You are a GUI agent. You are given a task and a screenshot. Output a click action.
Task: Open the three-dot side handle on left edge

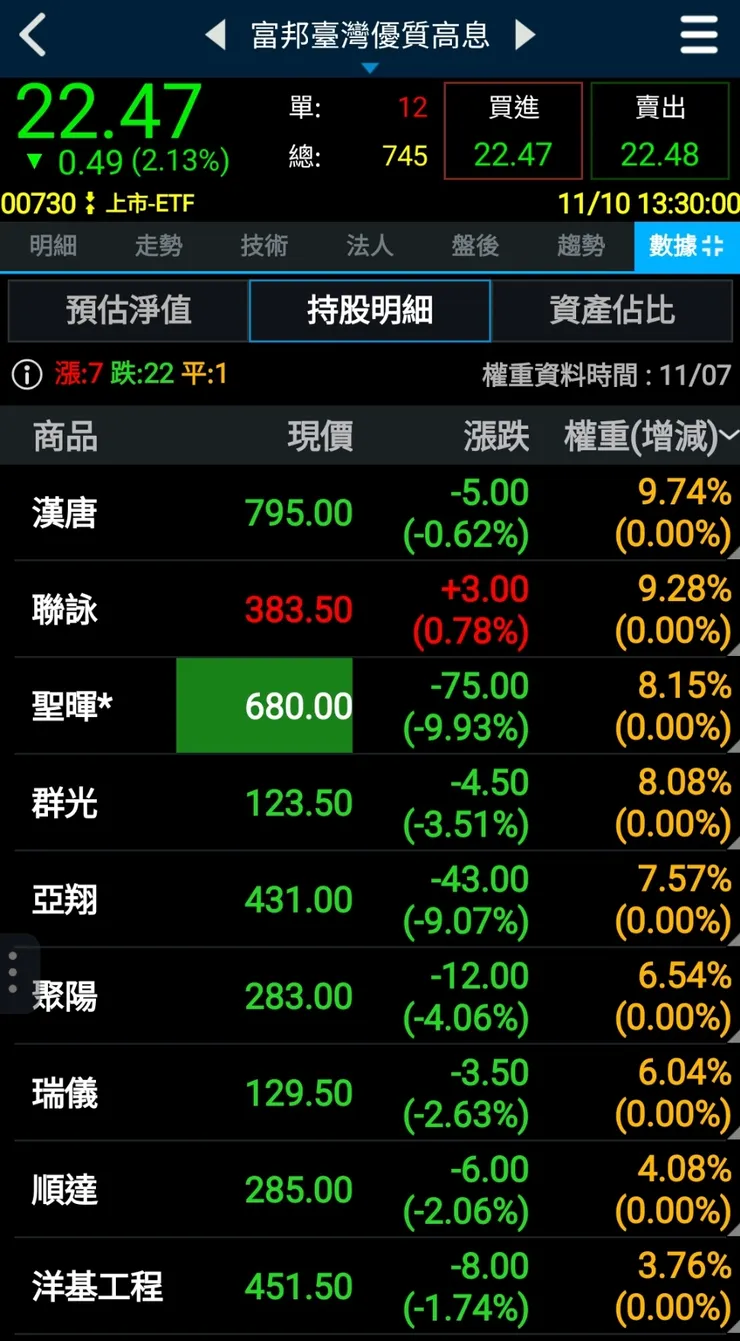pos(12,970)
